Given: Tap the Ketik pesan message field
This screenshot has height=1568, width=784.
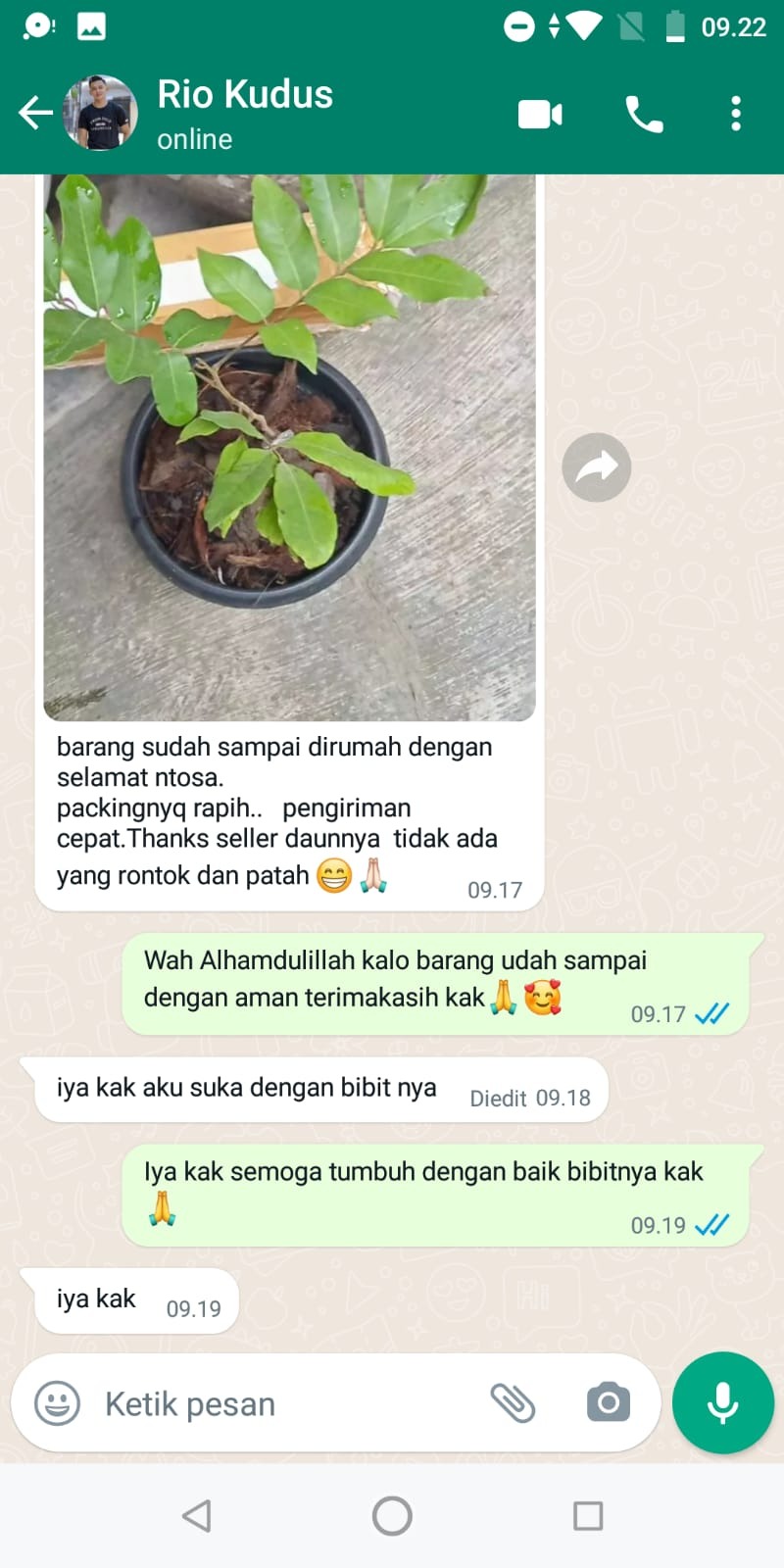Looking at the screenshot, I should tap(284, 1403).
